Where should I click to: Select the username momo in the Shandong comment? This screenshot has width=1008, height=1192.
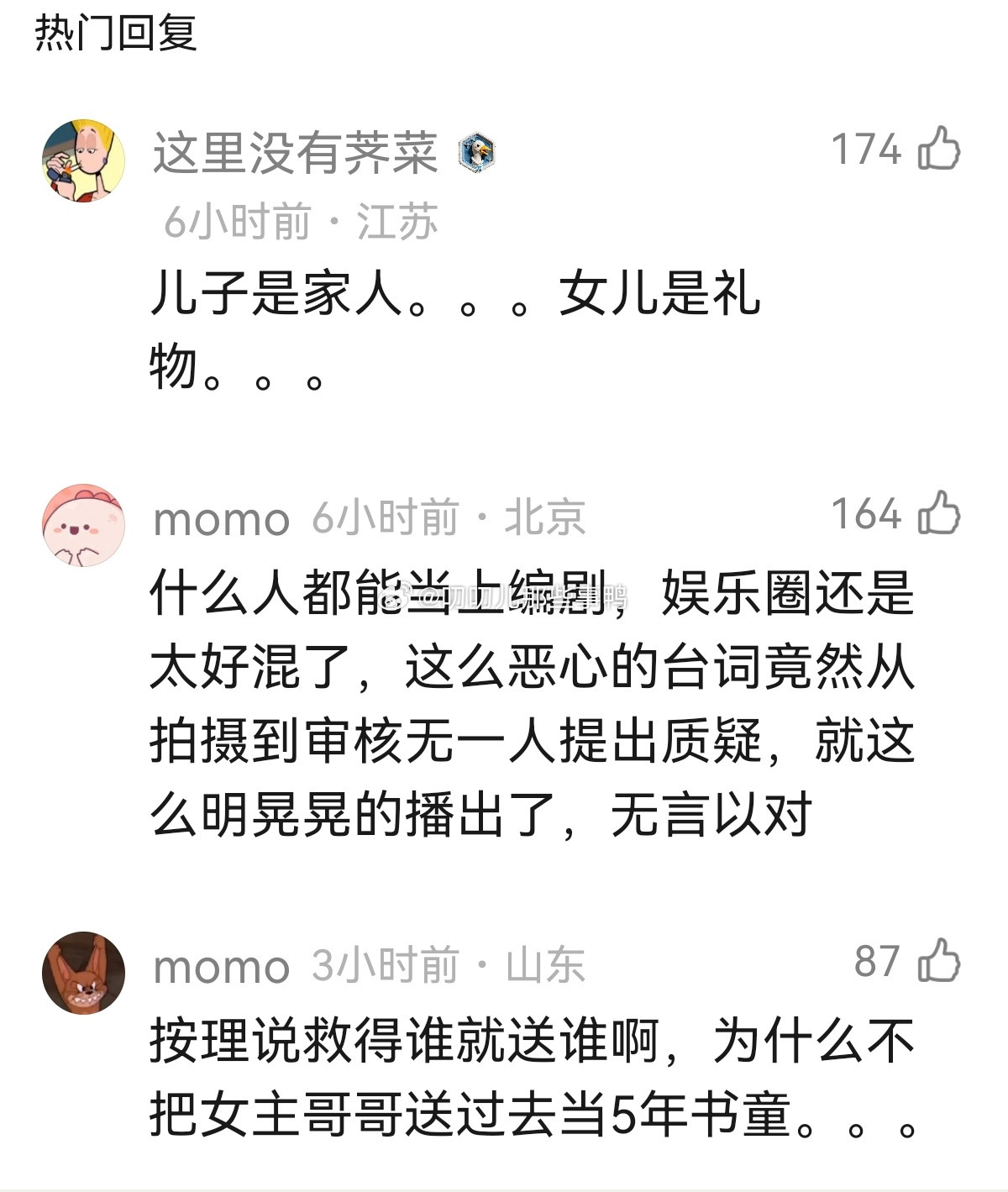(220, 966)
